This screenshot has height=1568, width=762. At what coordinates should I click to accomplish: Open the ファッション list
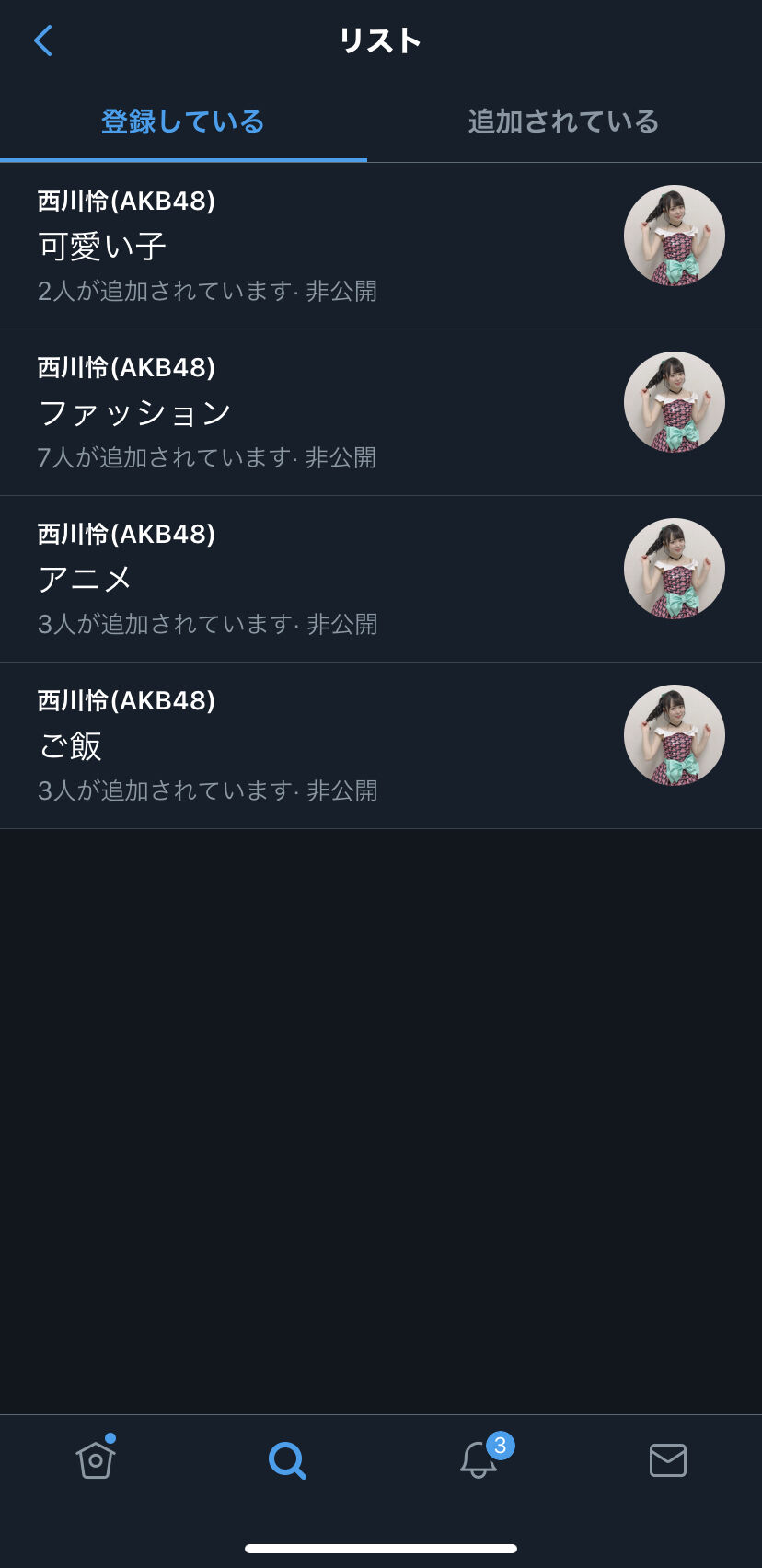point(381,412)
